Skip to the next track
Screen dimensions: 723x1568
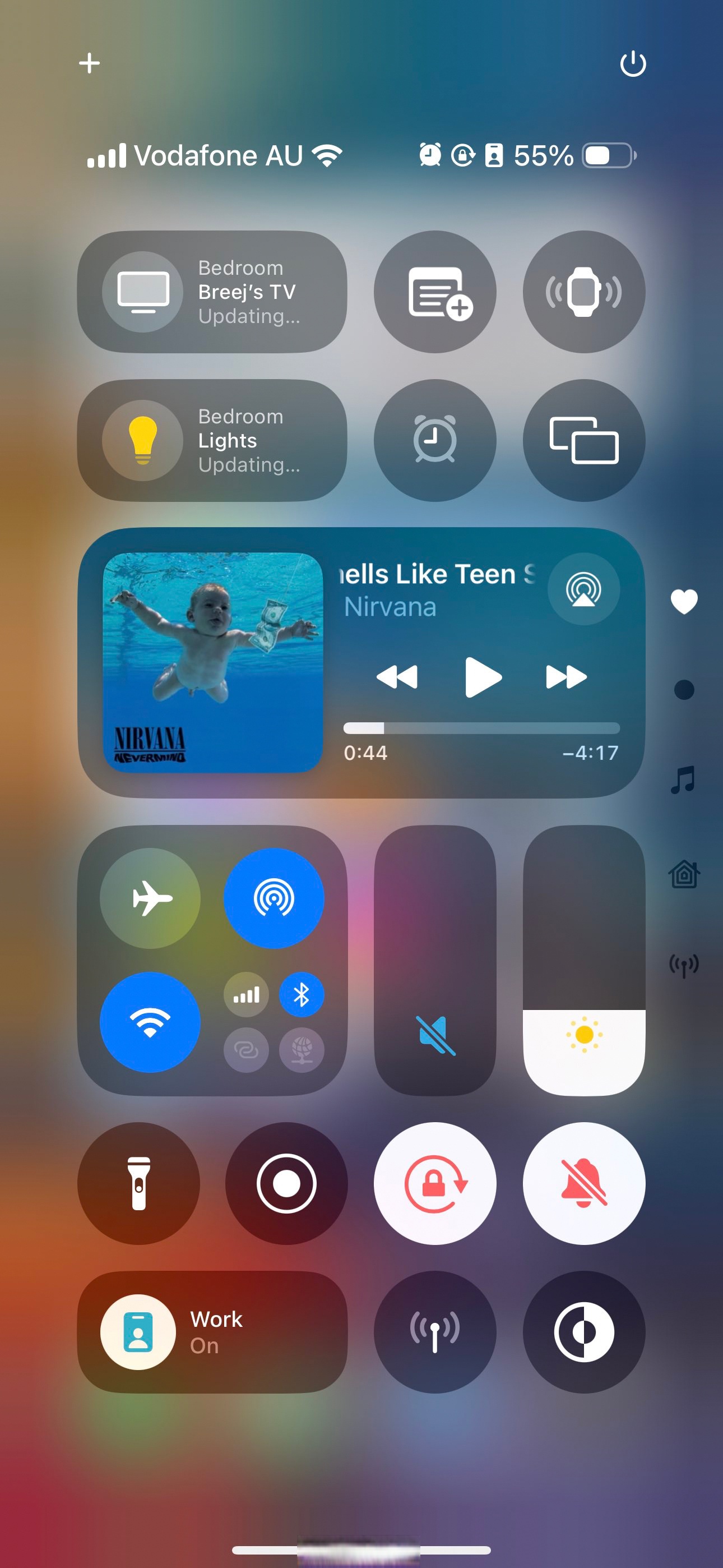pos(566,676)
